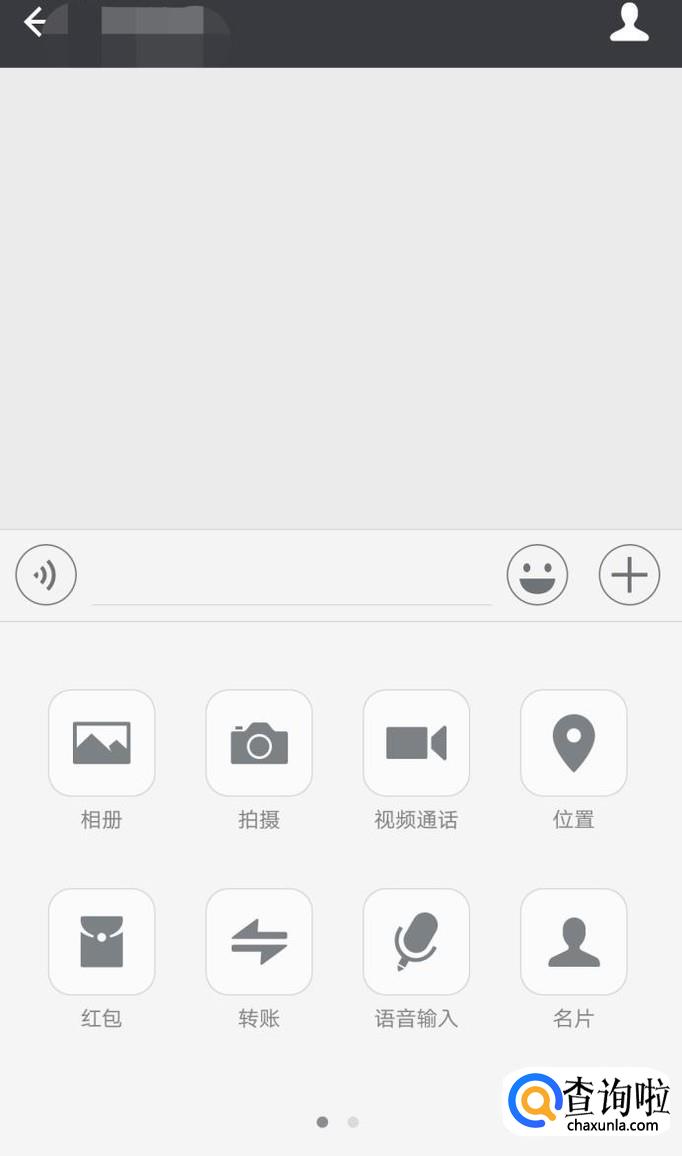Send a 红包 red packet
This screenshot has width=682, height=1156.
click(x=102, y=941)
